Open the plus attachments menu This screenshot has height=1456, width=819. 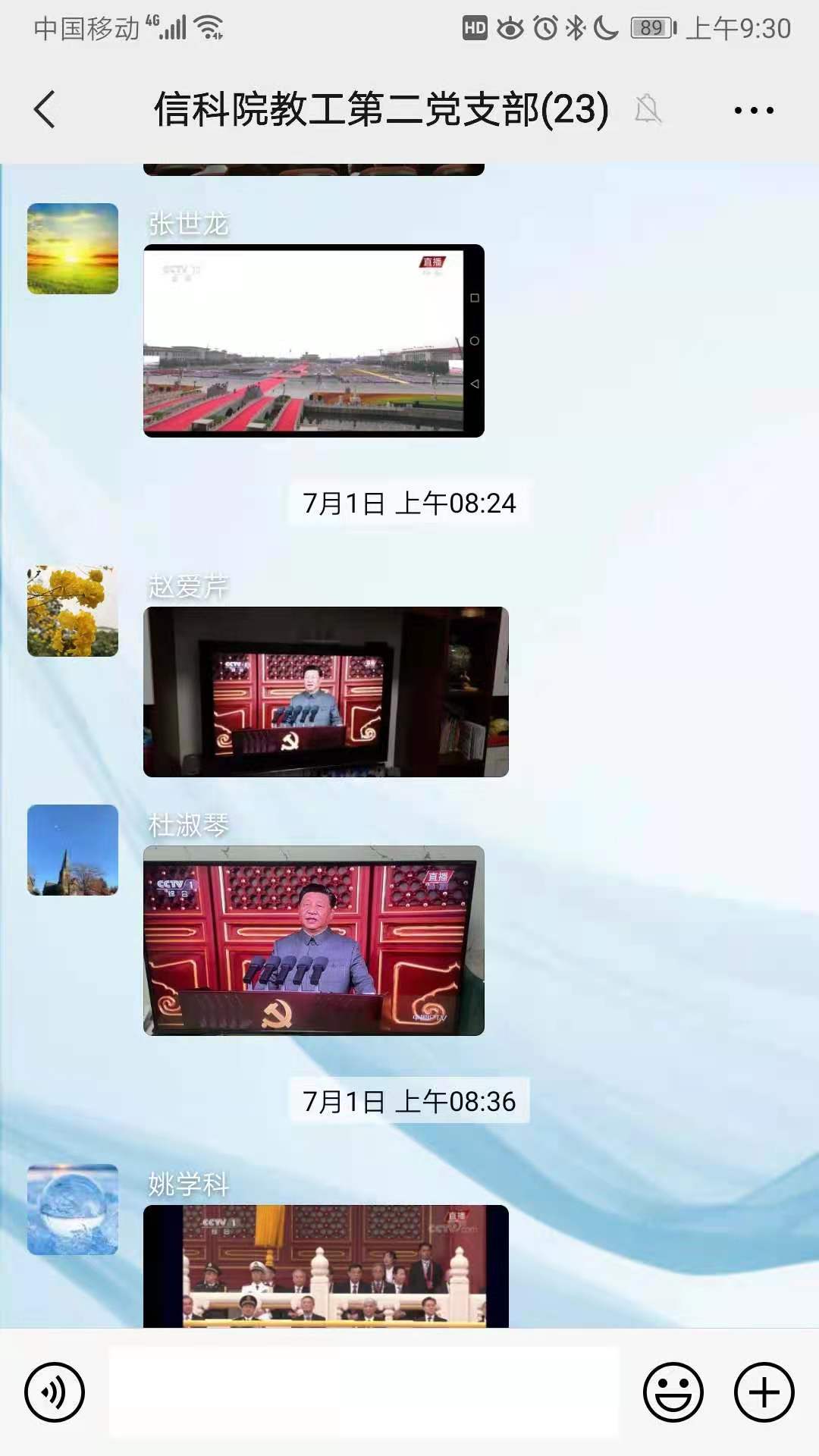[x=764, y=1392]
